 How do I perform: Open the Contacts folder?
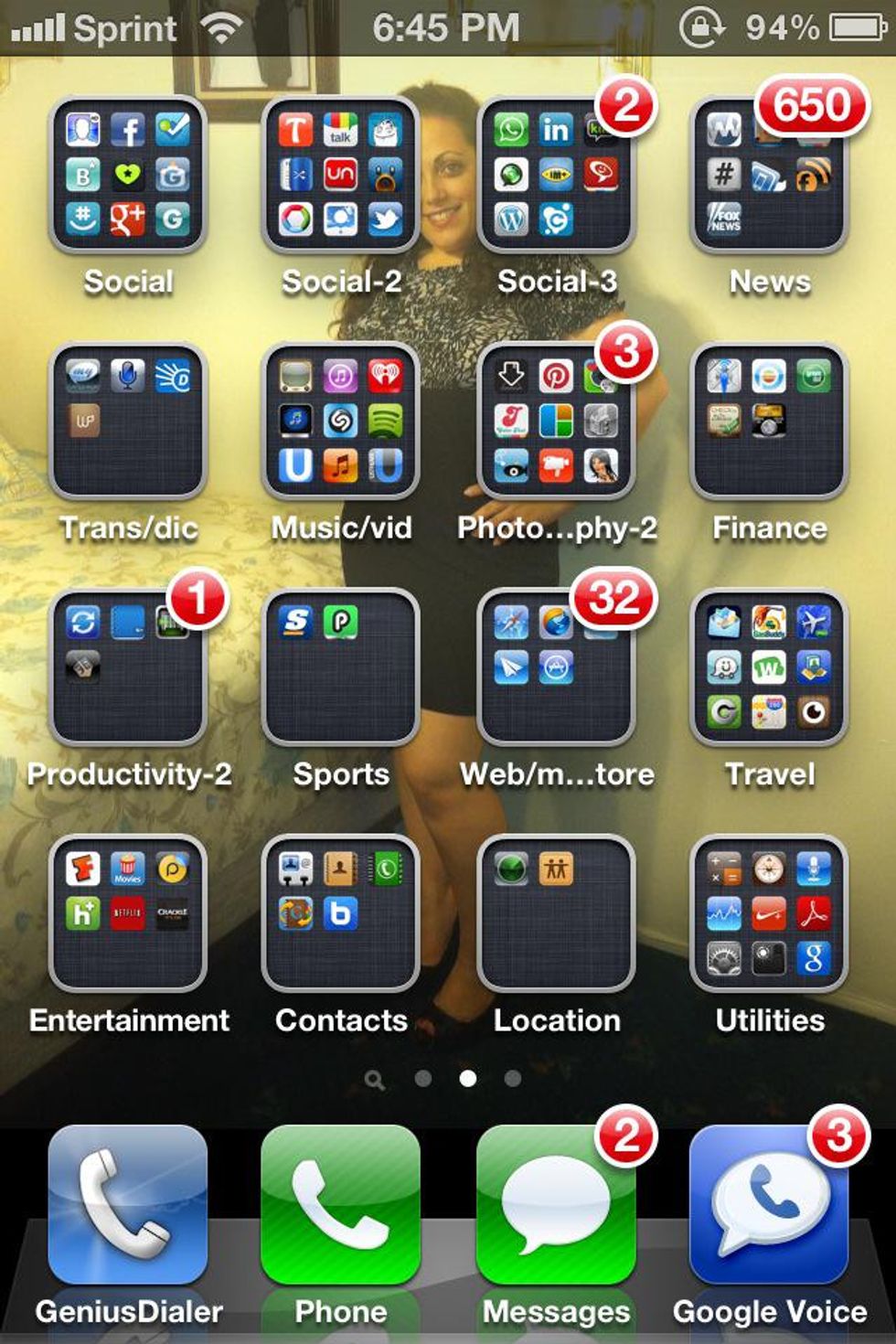pos(341,913)
